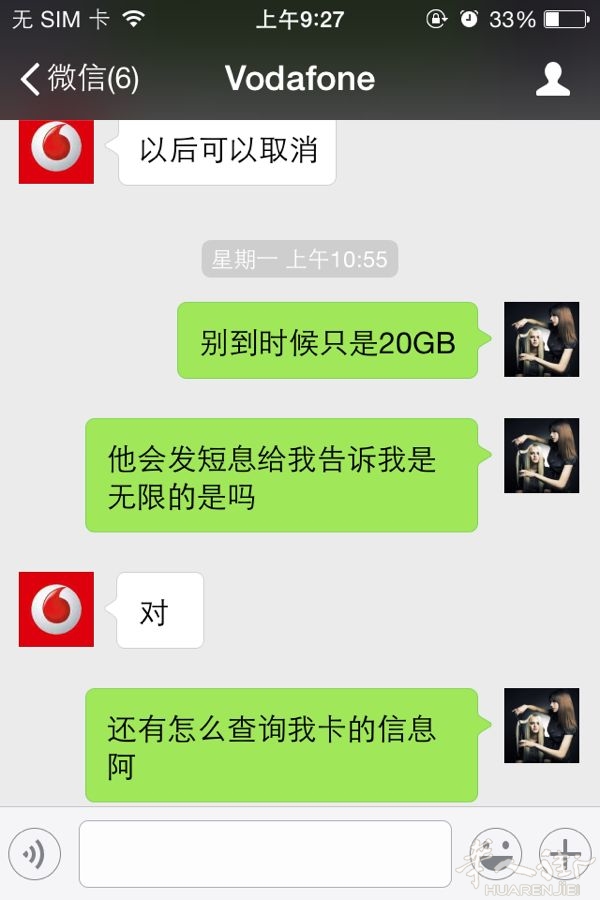This screenshot has height=900, width=600.
Task: Go back to the 微信 chat list
Action: tap(78, 79)
